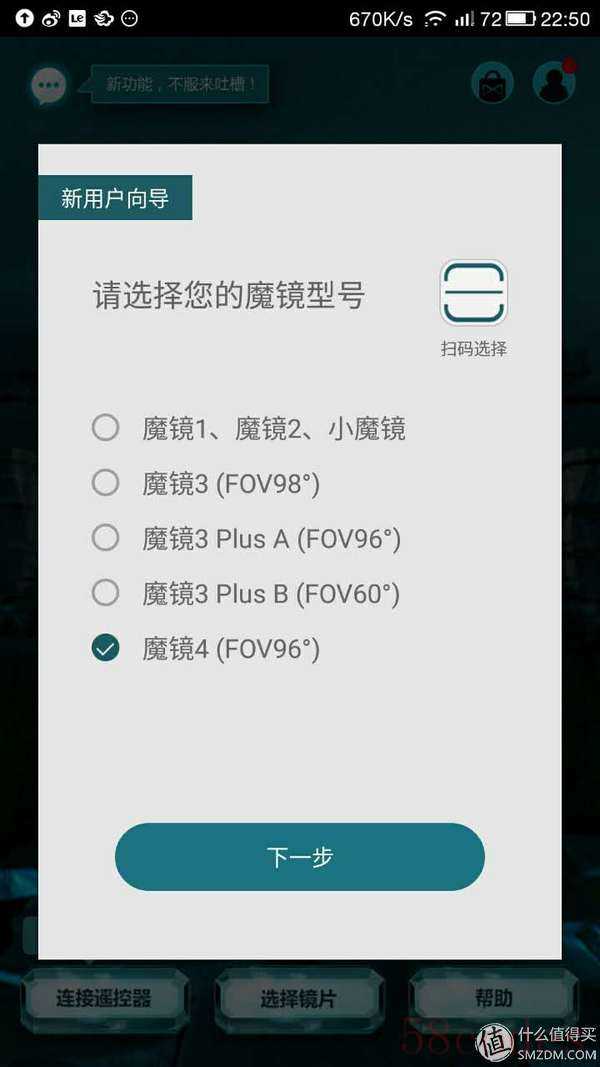Tap the 魔镜4 (FOV96°) option

coord(106,649)
